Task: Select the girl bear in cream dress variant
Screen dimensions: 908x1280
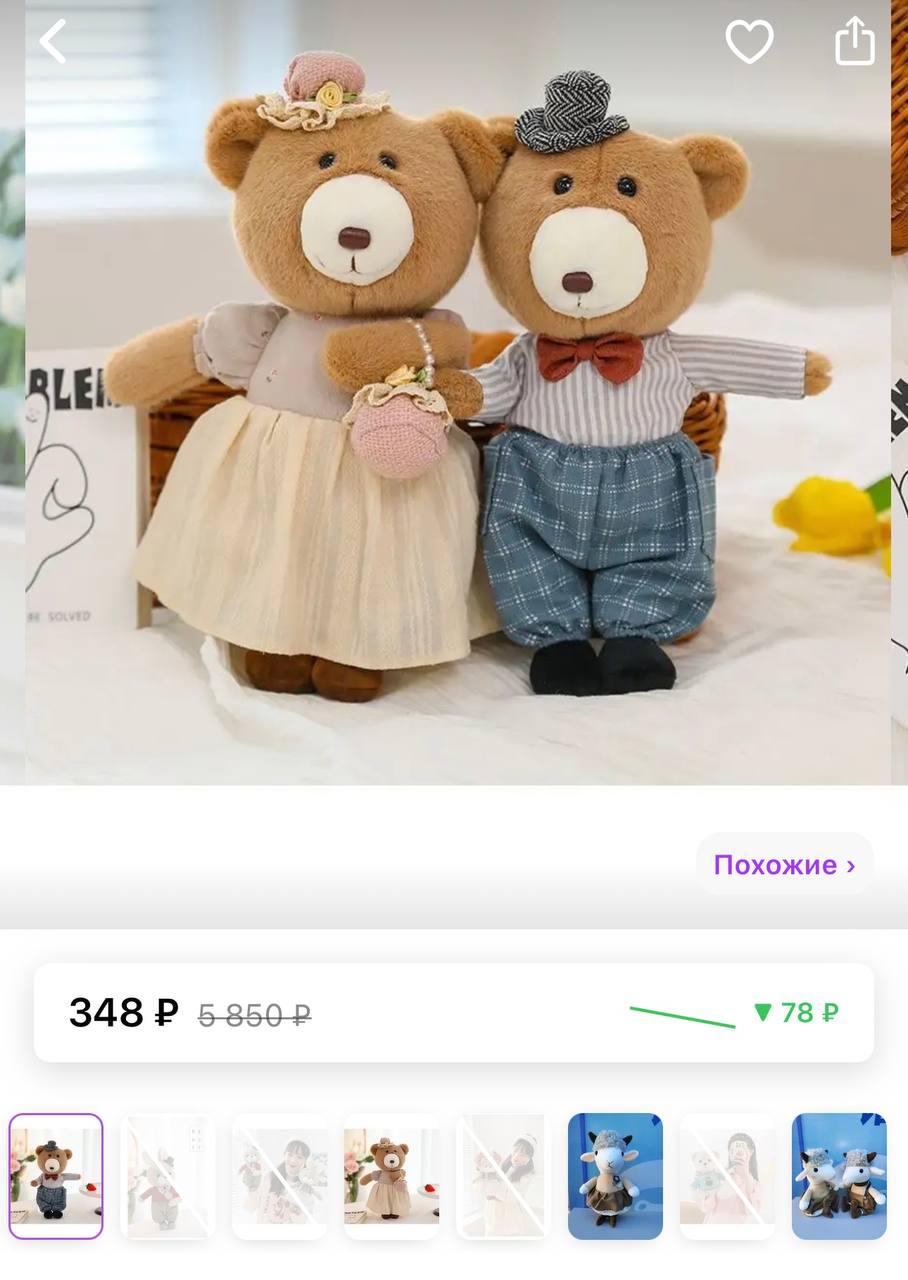Action: [x=391, y=1176]
